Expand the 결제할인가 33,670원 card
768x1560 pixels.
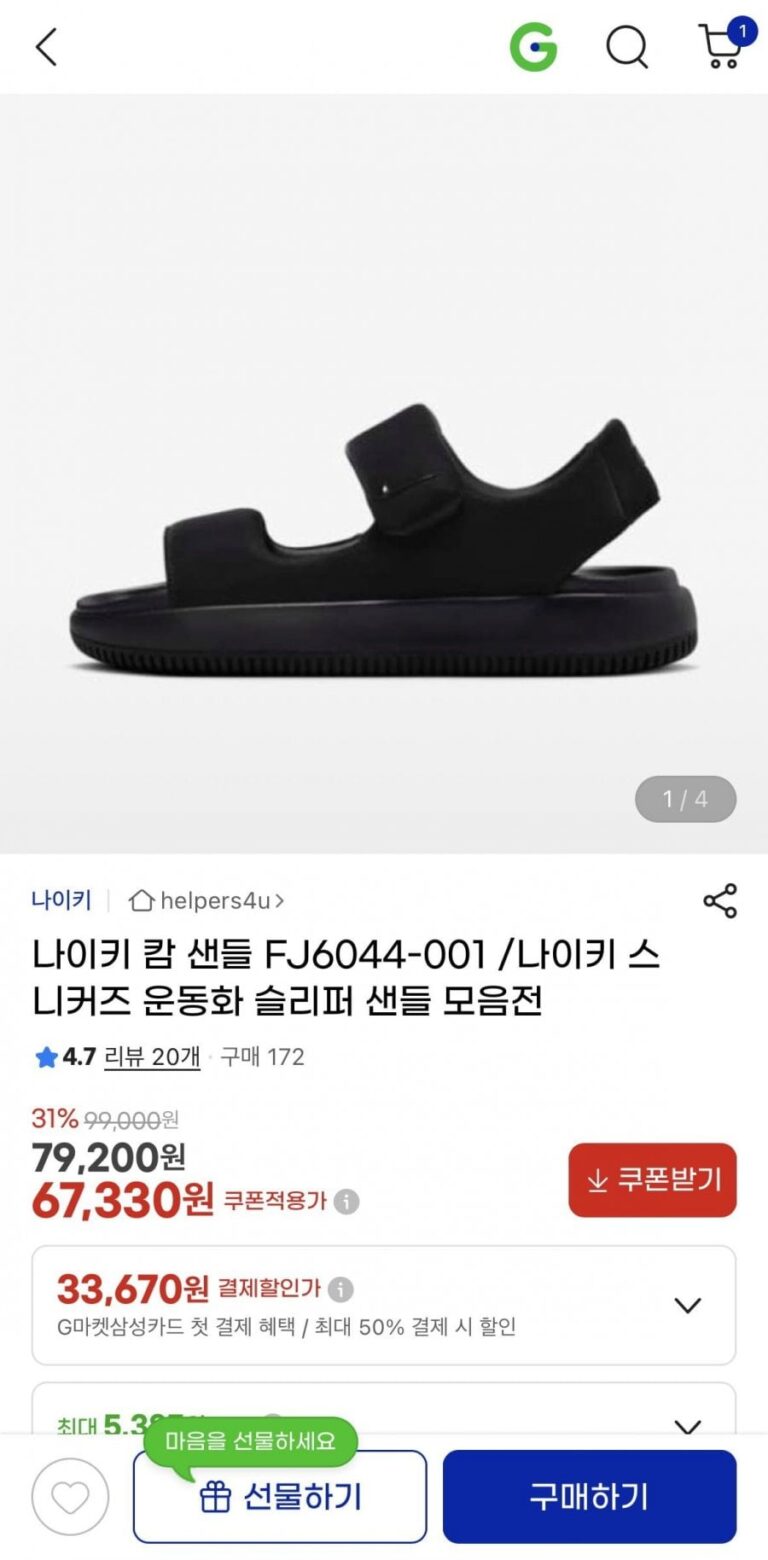[x=688, y=1305]
